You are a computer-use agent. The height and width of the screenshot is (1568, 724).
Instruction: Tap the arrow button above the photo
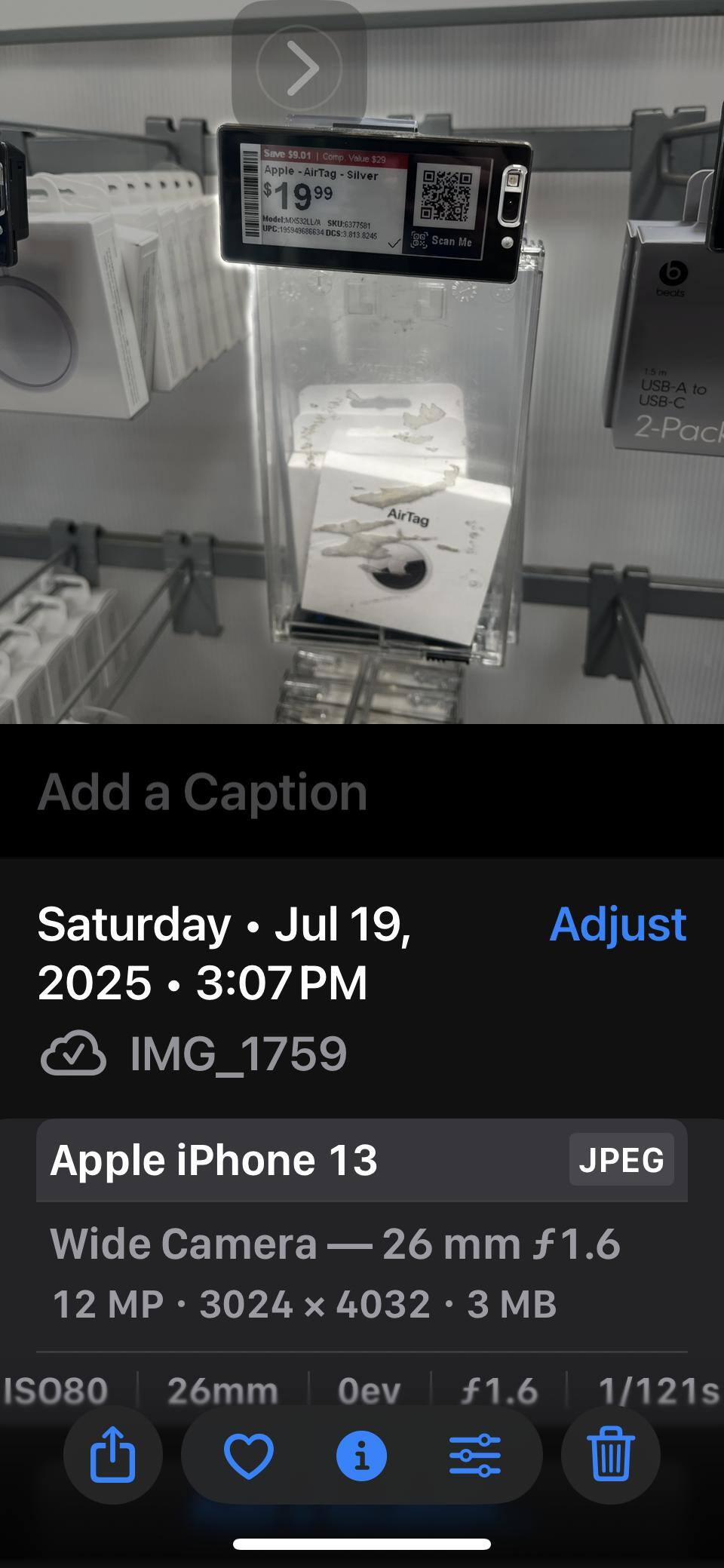click(x=299, y=68)
